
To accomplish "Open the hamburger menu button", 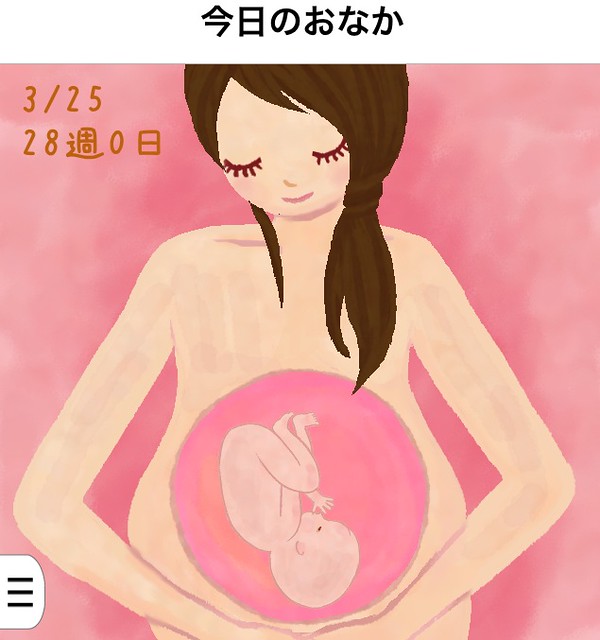I will tap(21, 590).
